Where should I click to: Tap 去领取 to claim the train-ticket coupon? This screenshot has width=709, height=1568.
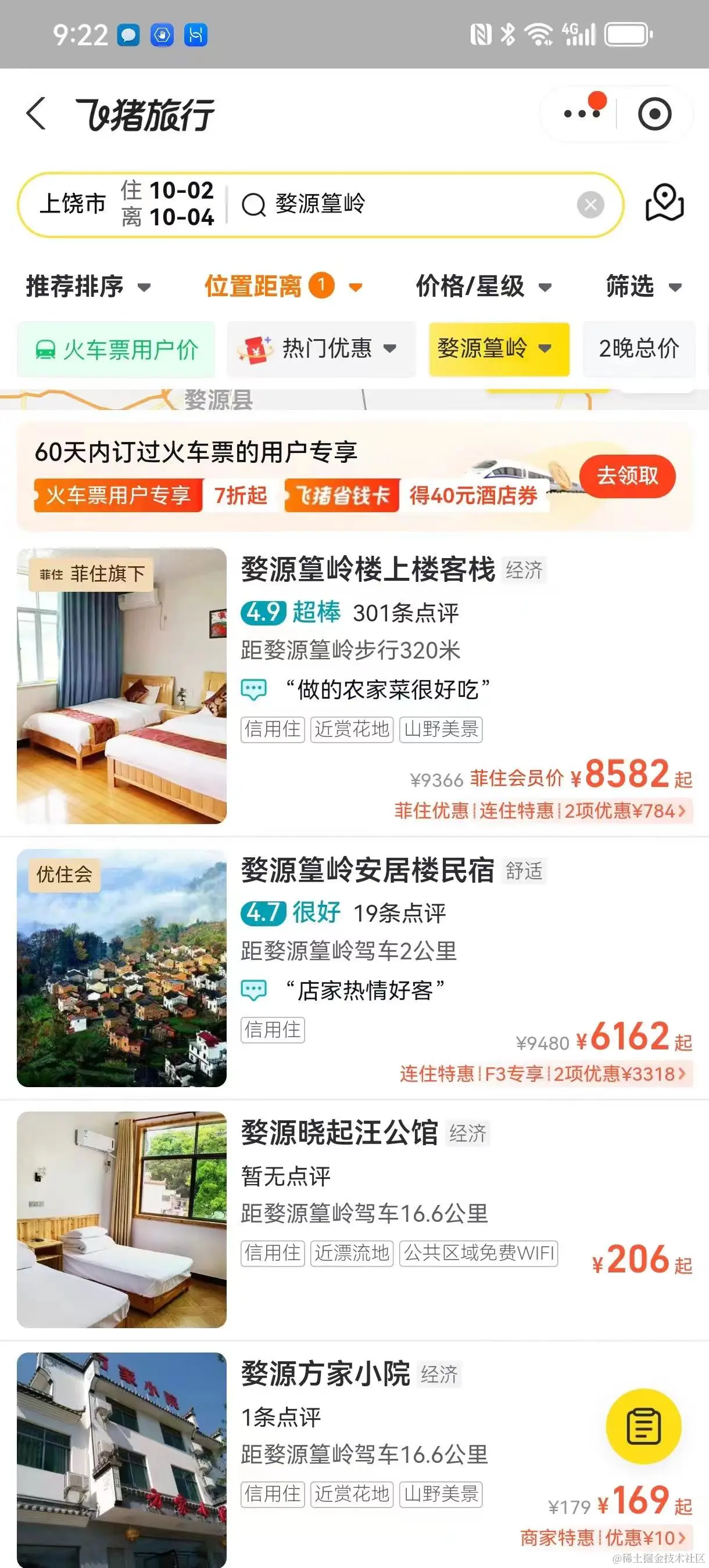[627, 476]
